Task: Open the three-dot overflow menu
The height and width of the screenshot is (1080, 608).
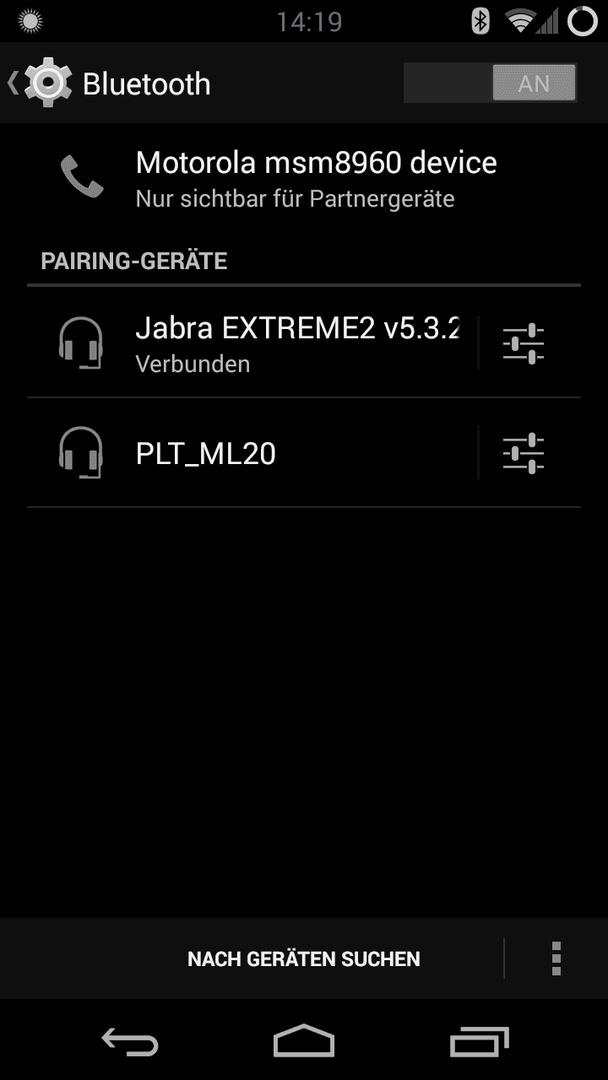Action: [x=556, y=958]
